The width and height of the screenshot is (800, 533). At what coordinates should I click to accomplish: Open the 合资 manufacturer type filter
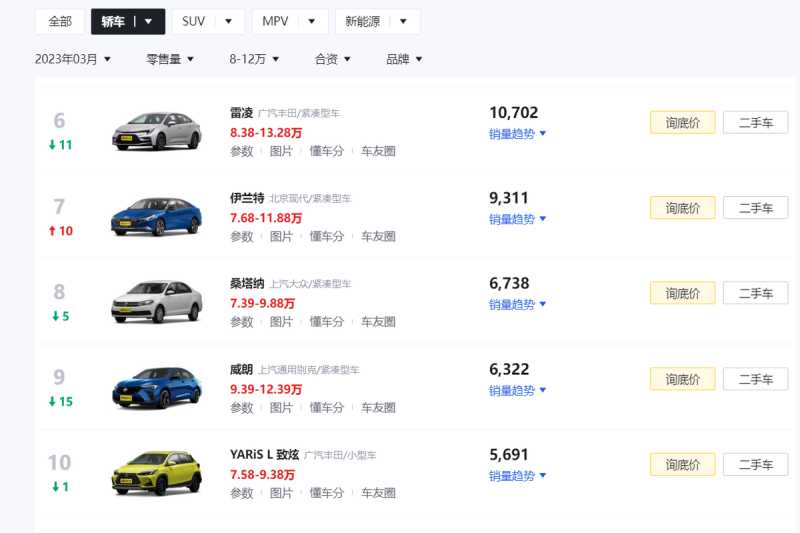(333, 59)
